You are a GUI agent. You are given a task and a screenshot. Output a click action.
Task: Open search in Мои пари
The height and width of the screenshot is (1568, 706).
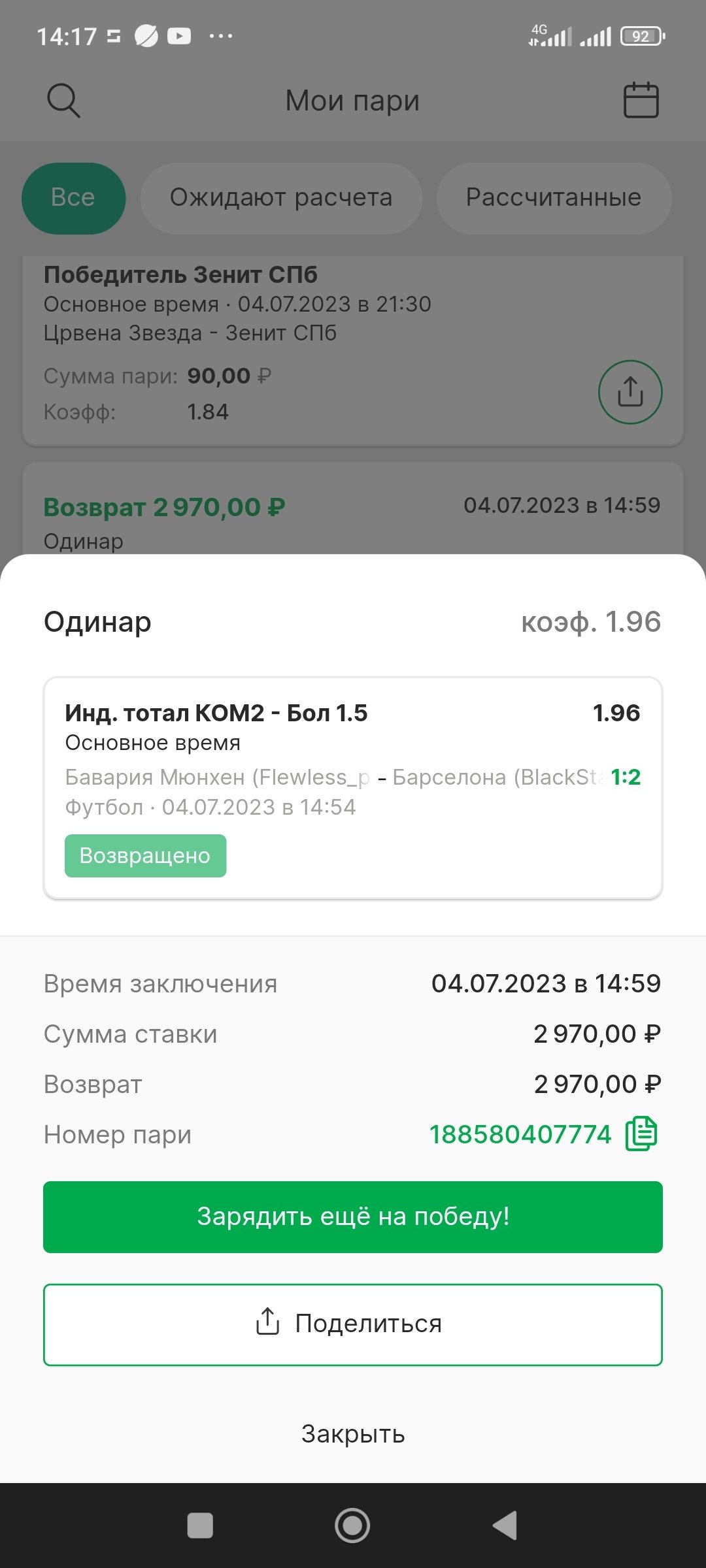point(63,101)
